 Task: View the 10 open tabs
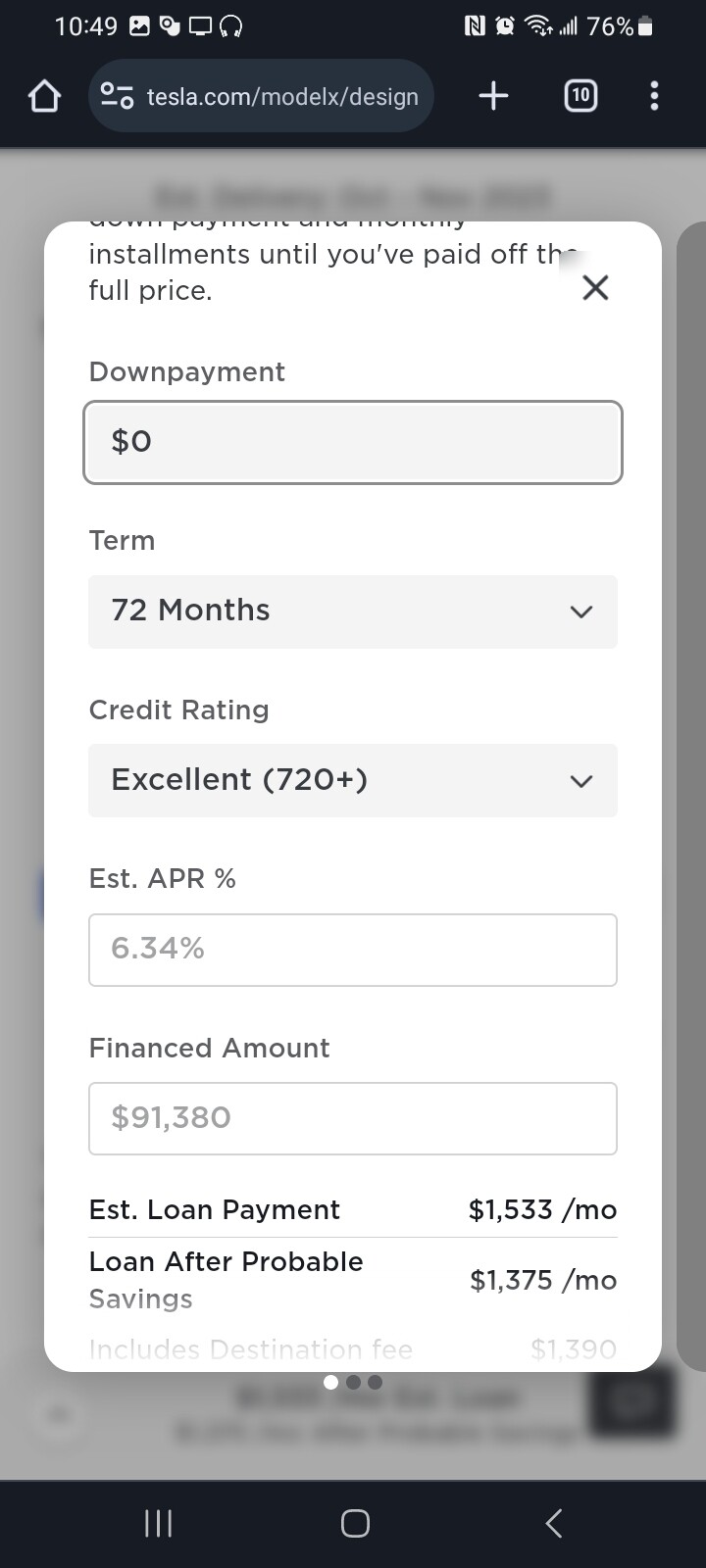[x=580, y=95]
